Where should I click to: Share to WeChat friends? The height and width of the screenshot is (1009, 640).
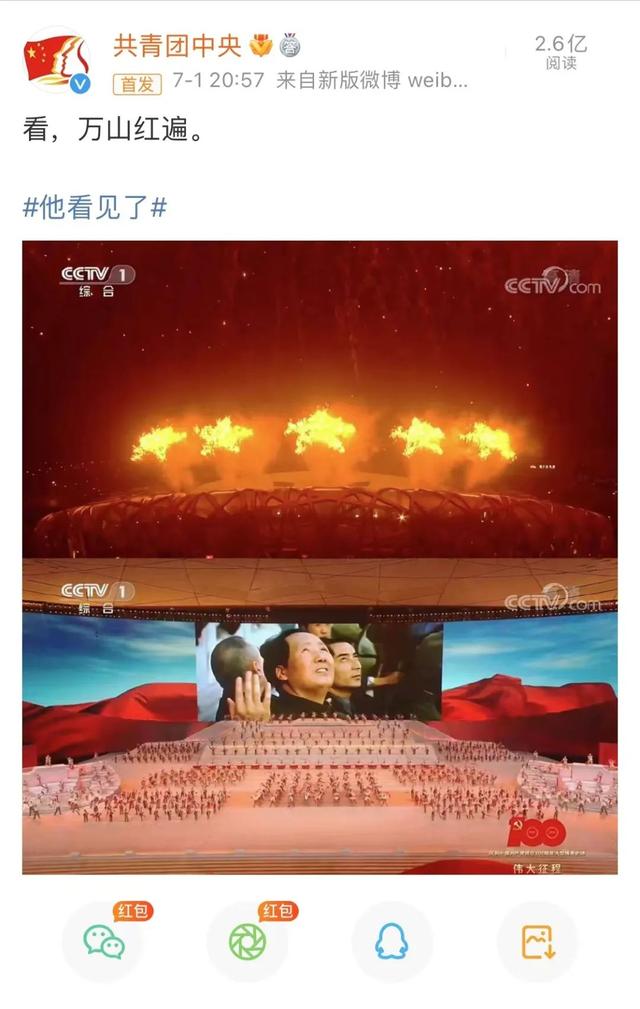(x=103, y=941)
